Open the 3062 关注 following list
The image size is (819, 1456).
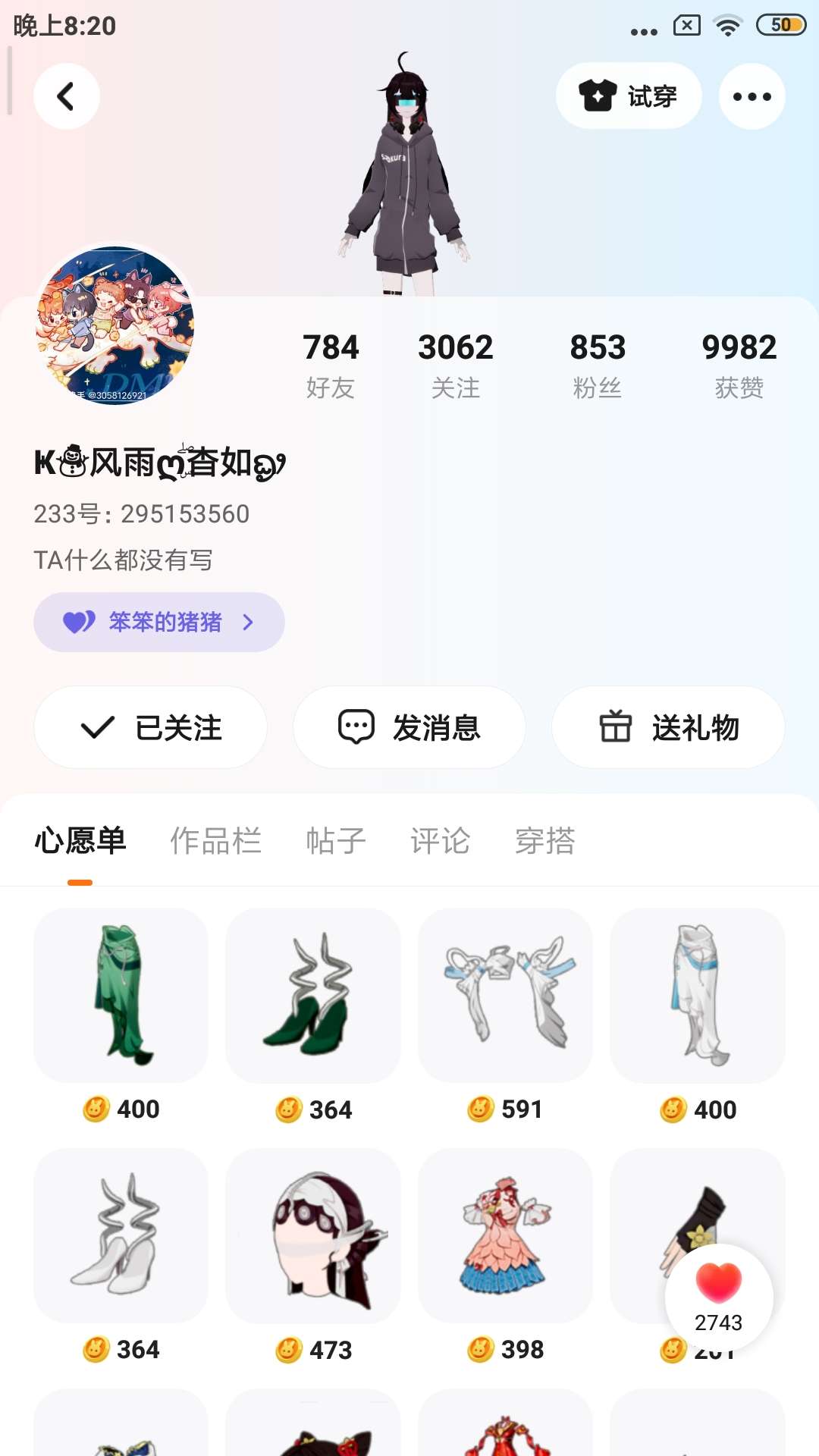(x=456, y=365)
